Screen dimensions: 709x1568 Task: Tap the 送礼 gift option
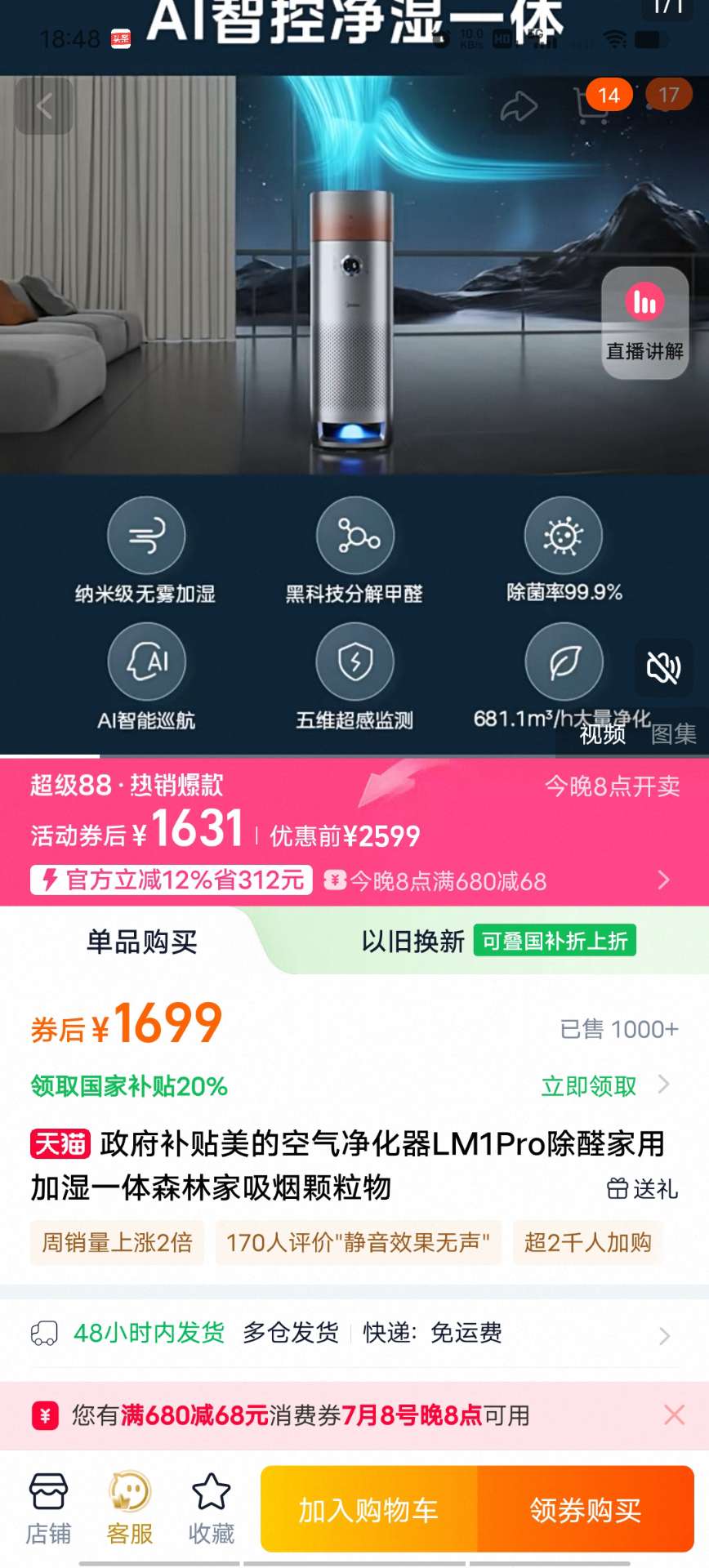[x=643, y=1188]
